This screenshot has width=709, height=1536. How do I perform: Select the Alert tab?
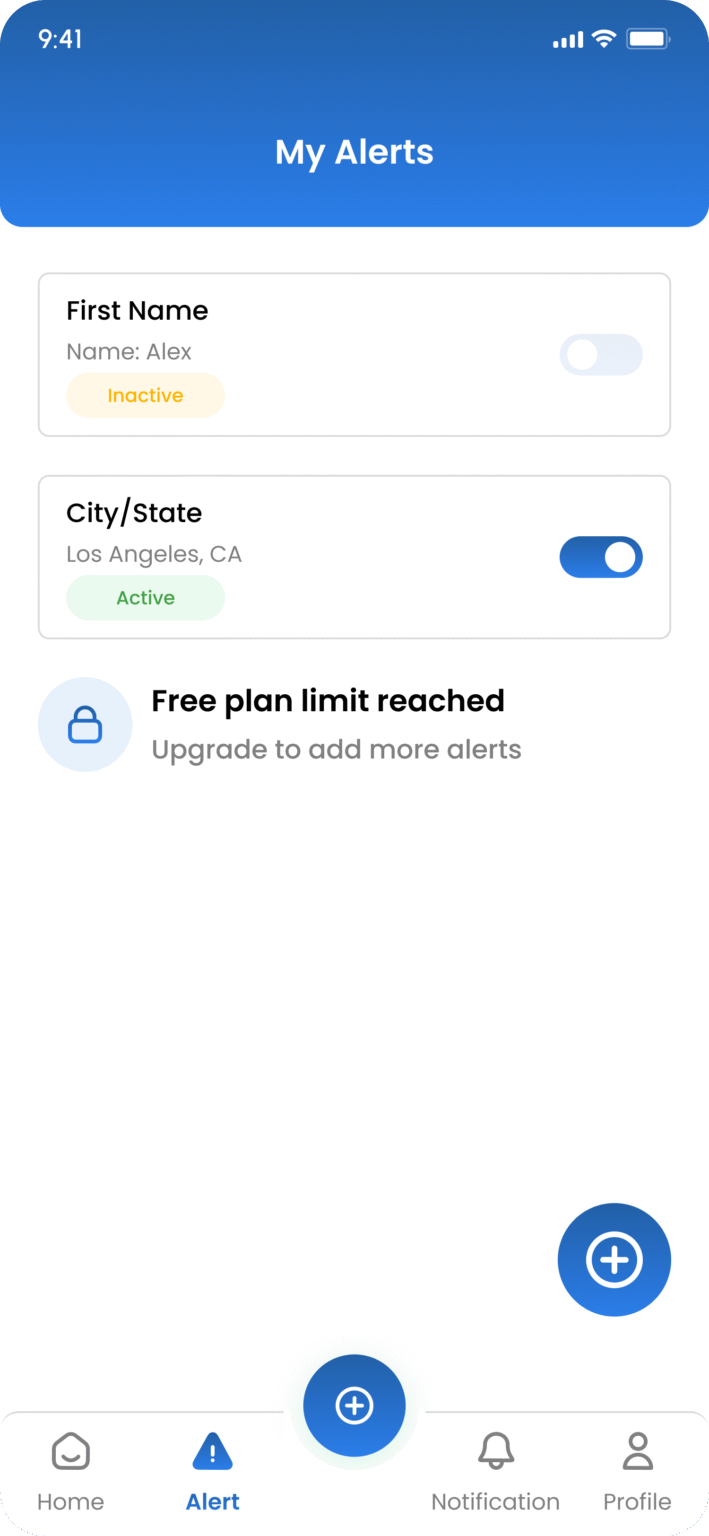[x=213, y=1470]
